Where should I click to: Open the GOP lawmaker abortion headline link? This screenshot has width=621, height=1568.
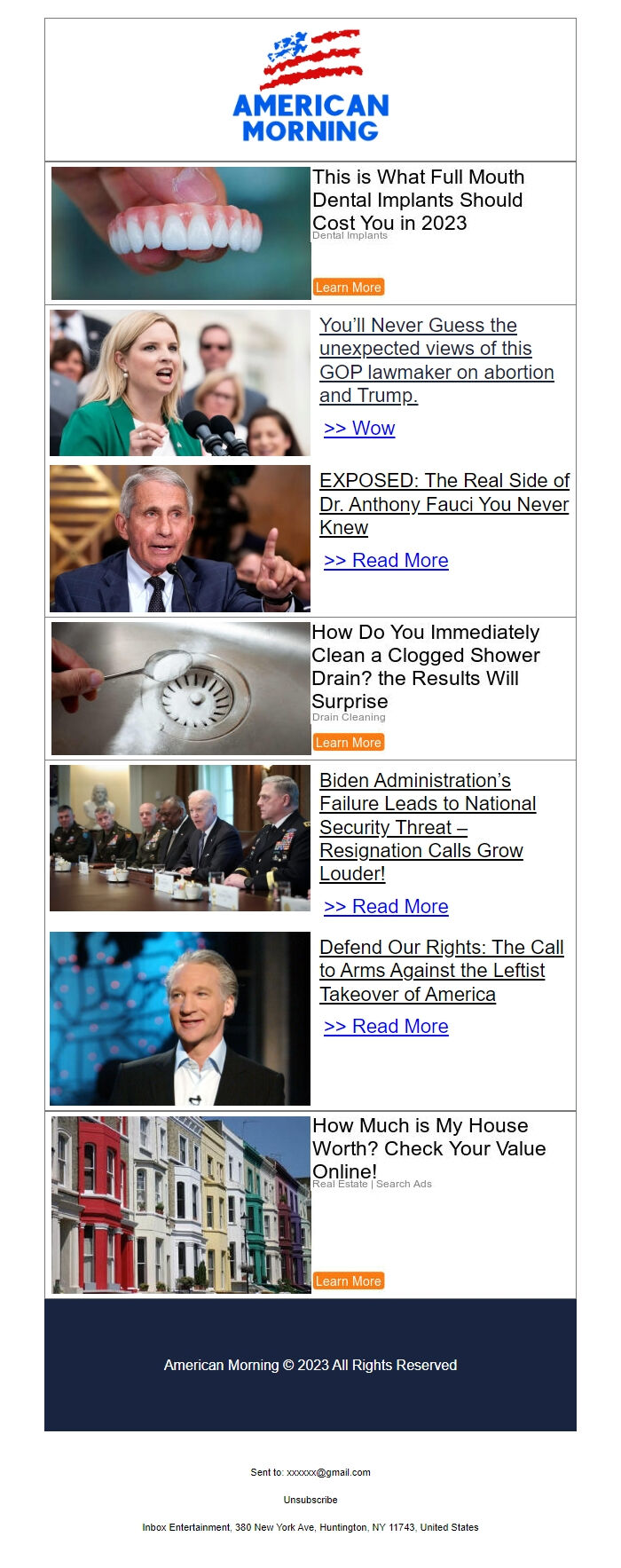(x=436, y=360)
